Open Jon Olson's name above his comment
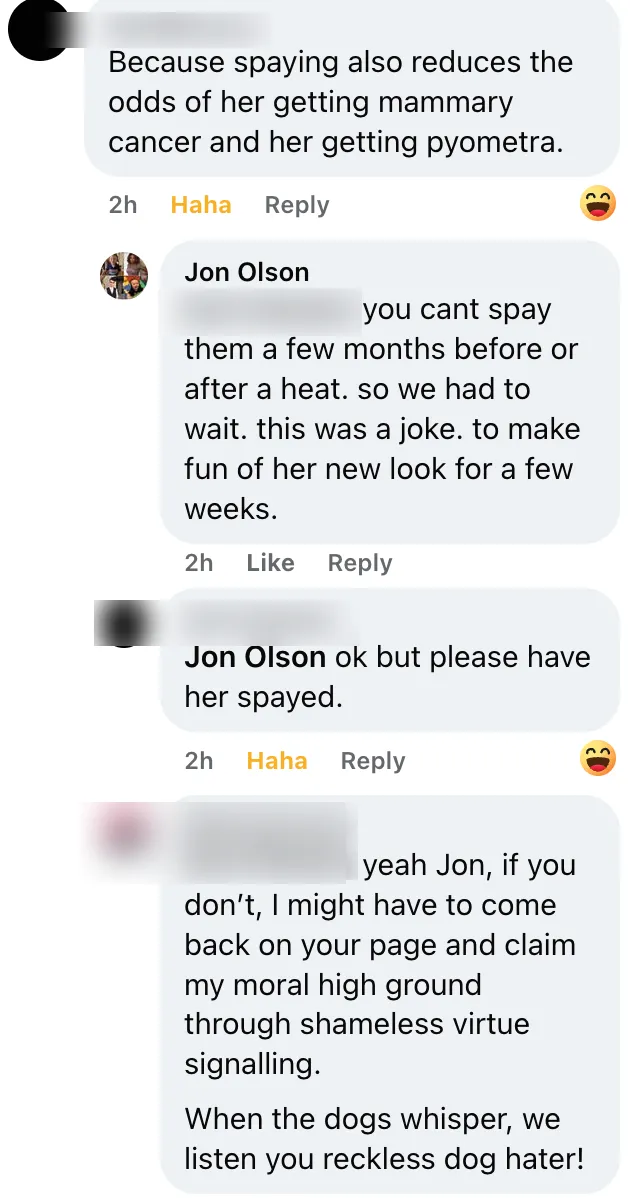Screen dimensions: 630x1198 click(x=247, y=272)
